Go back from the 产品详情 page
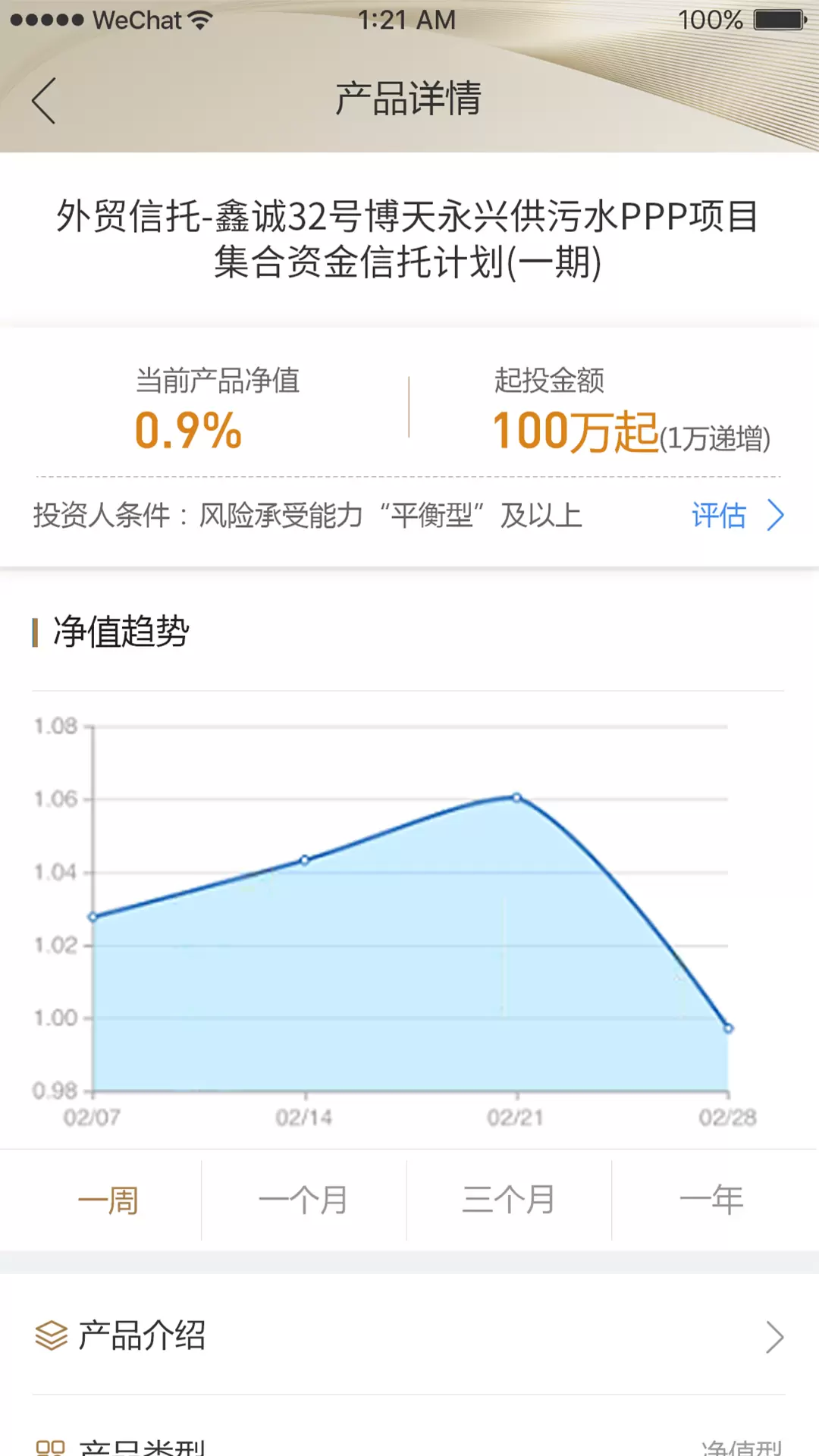Image resolution: width=819 pixels, height=1456 pixels. point(44,100)
